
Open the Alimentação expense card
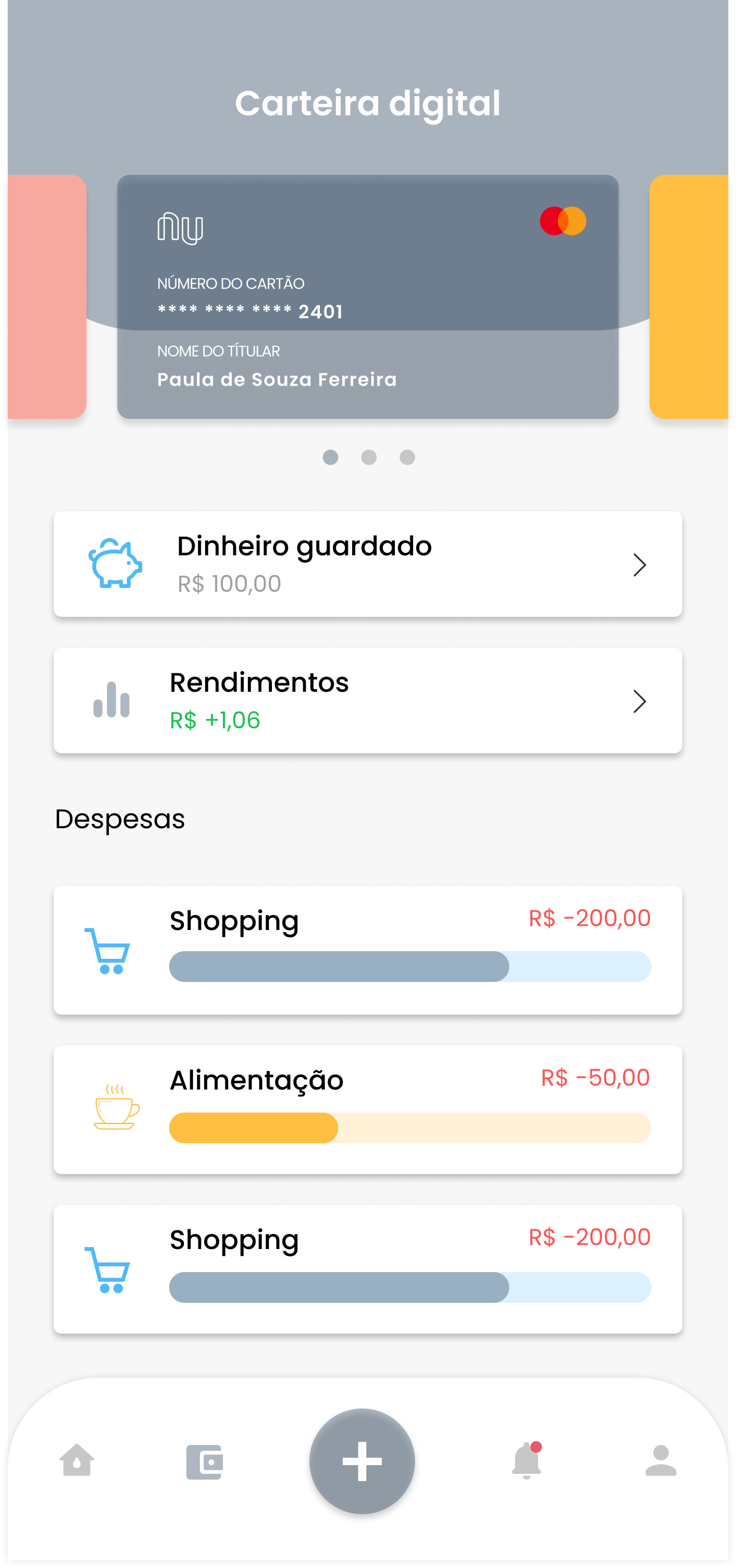[x=368, y=1109]
